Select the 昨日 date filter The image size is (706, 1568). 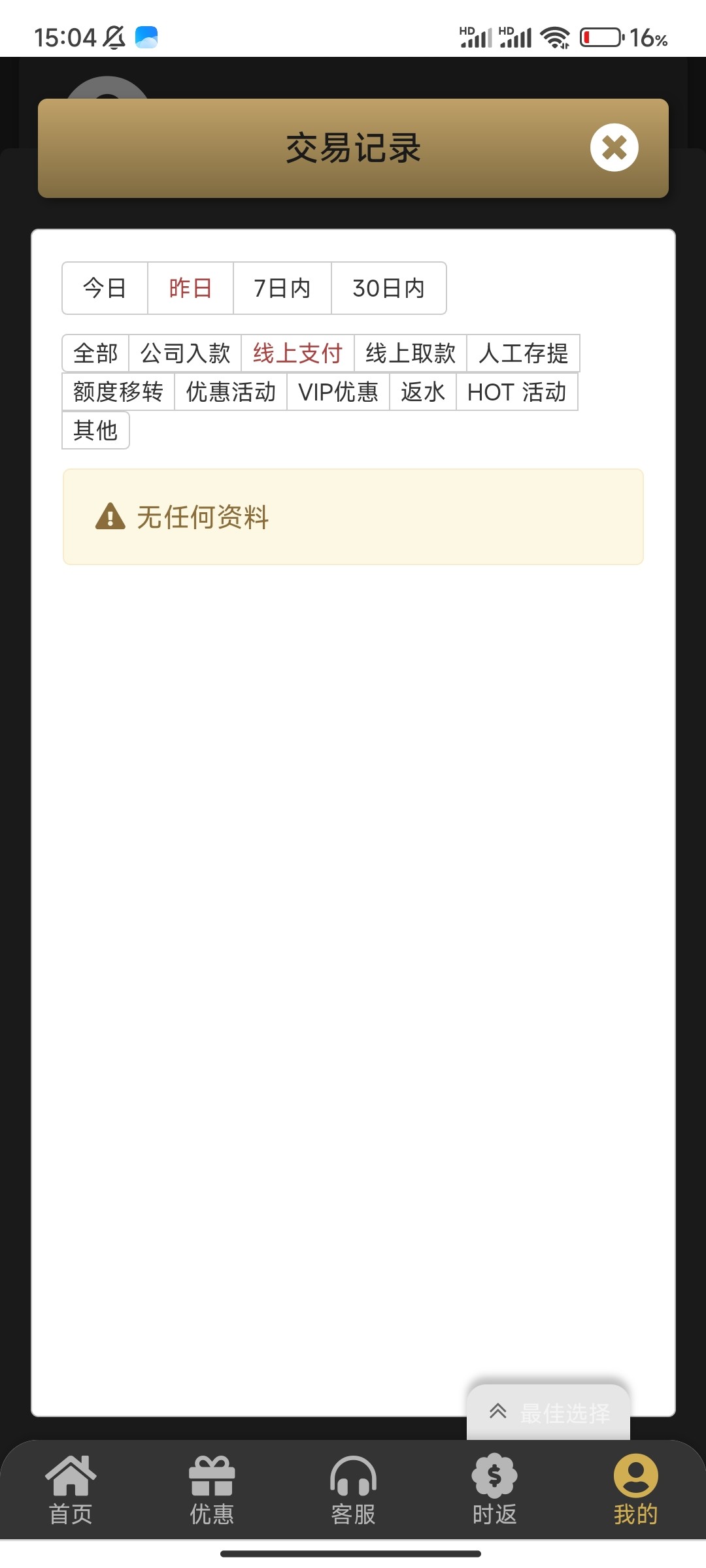click(190, 288)
